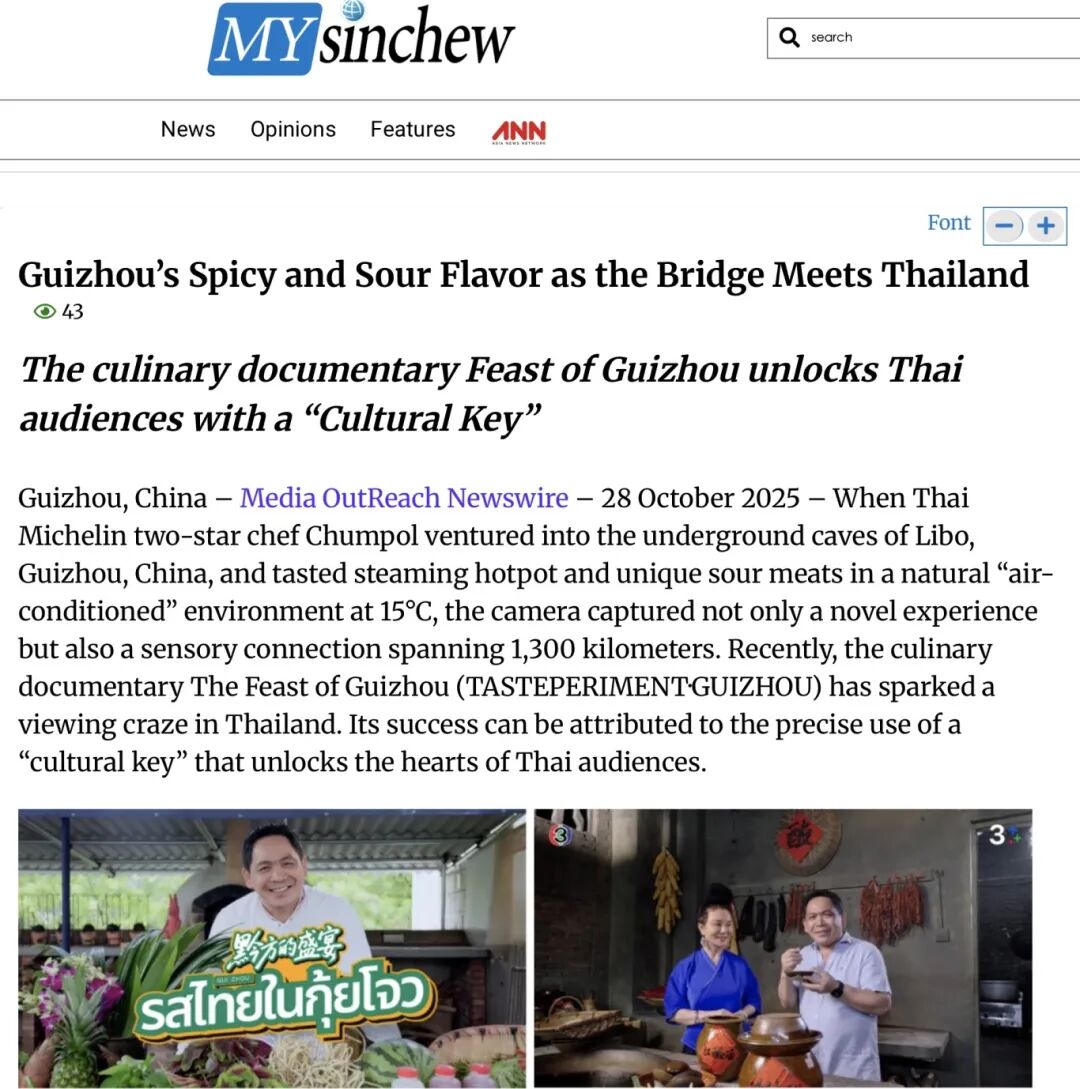1080x1089 pixels.
Task: Open the Features section
Action: click(x=412, y=130)
